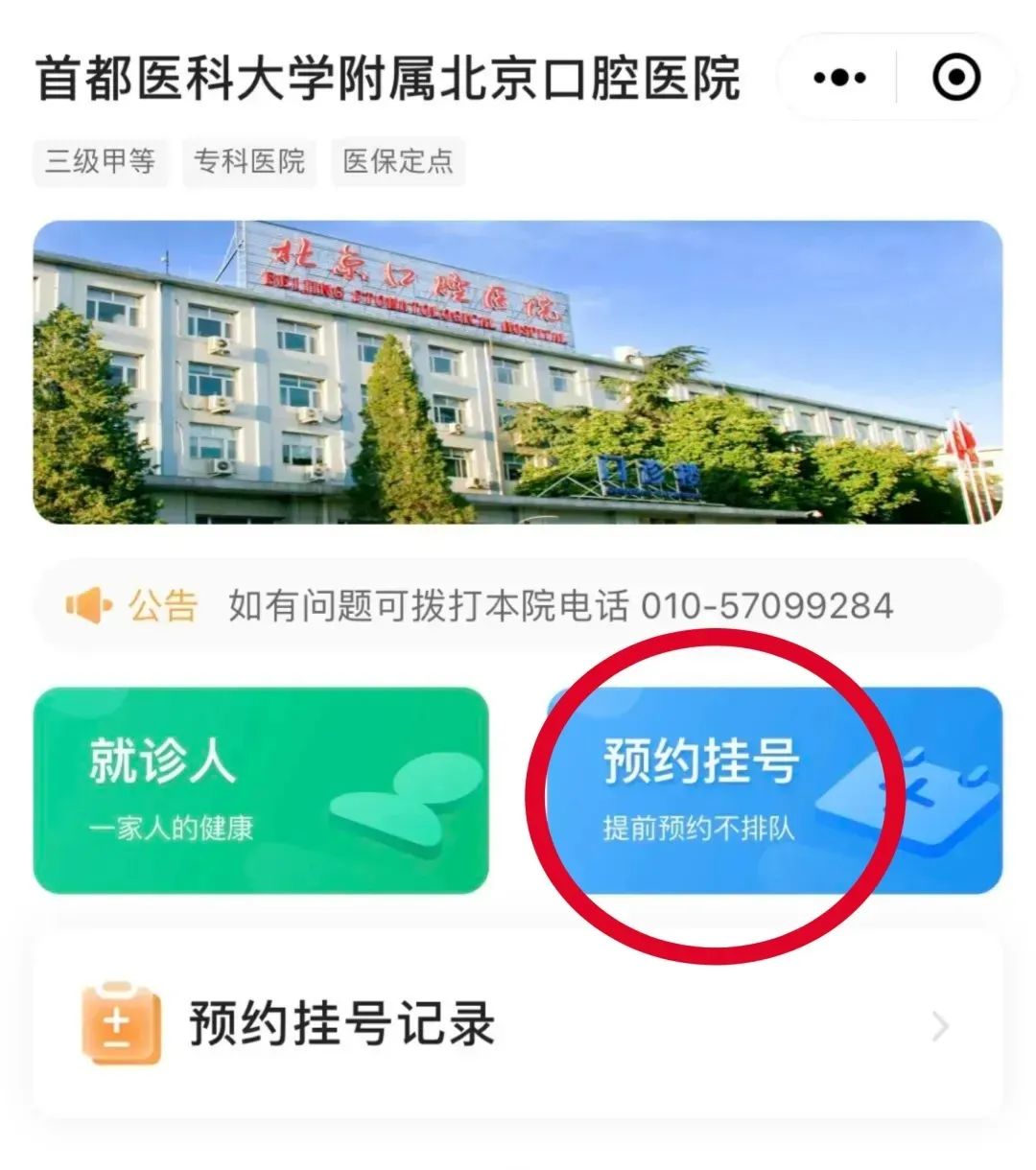Open the mini program more options menu
1036x1170 pixels.
pyautogui.click(x=839, y=78)
